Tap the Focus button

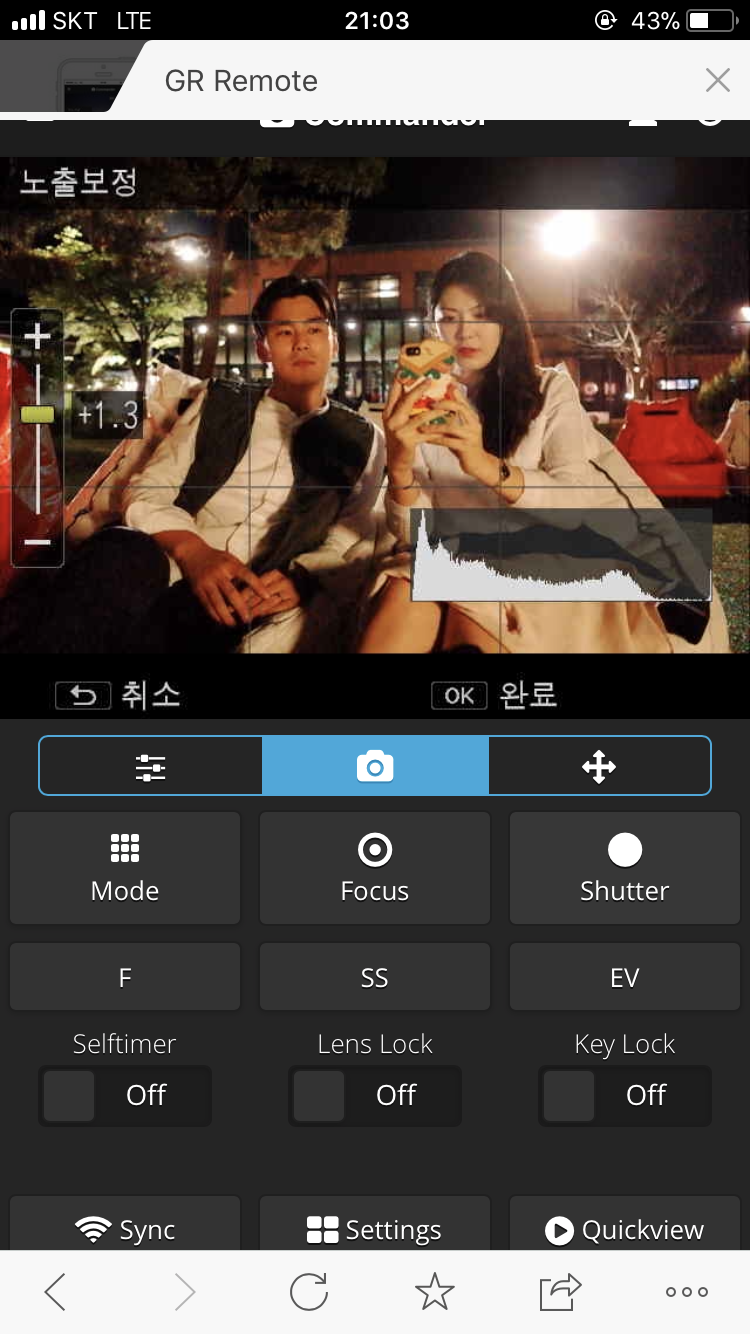pyautogui.click(x=375, y=868)
